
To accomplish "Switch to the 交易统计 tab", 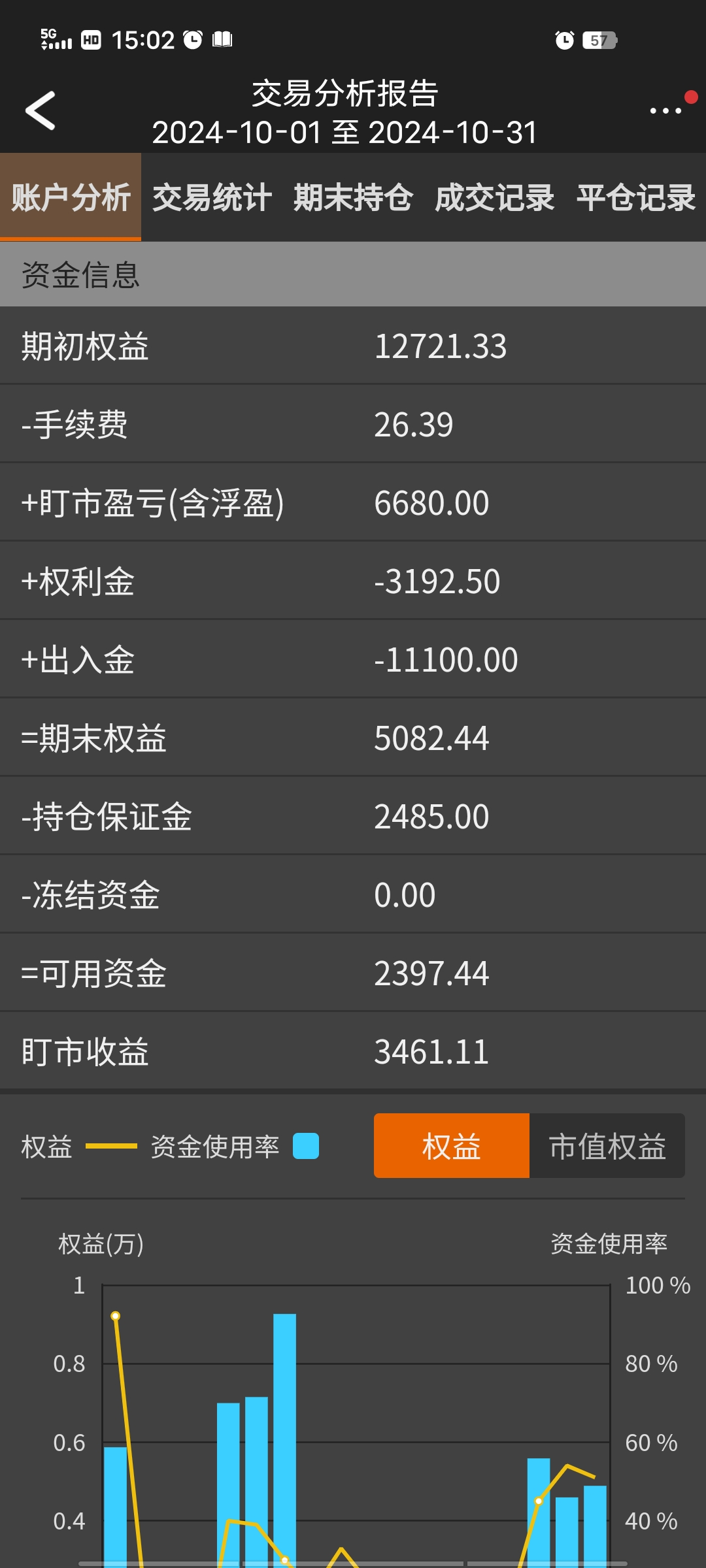I will click(x=212, y=197).
